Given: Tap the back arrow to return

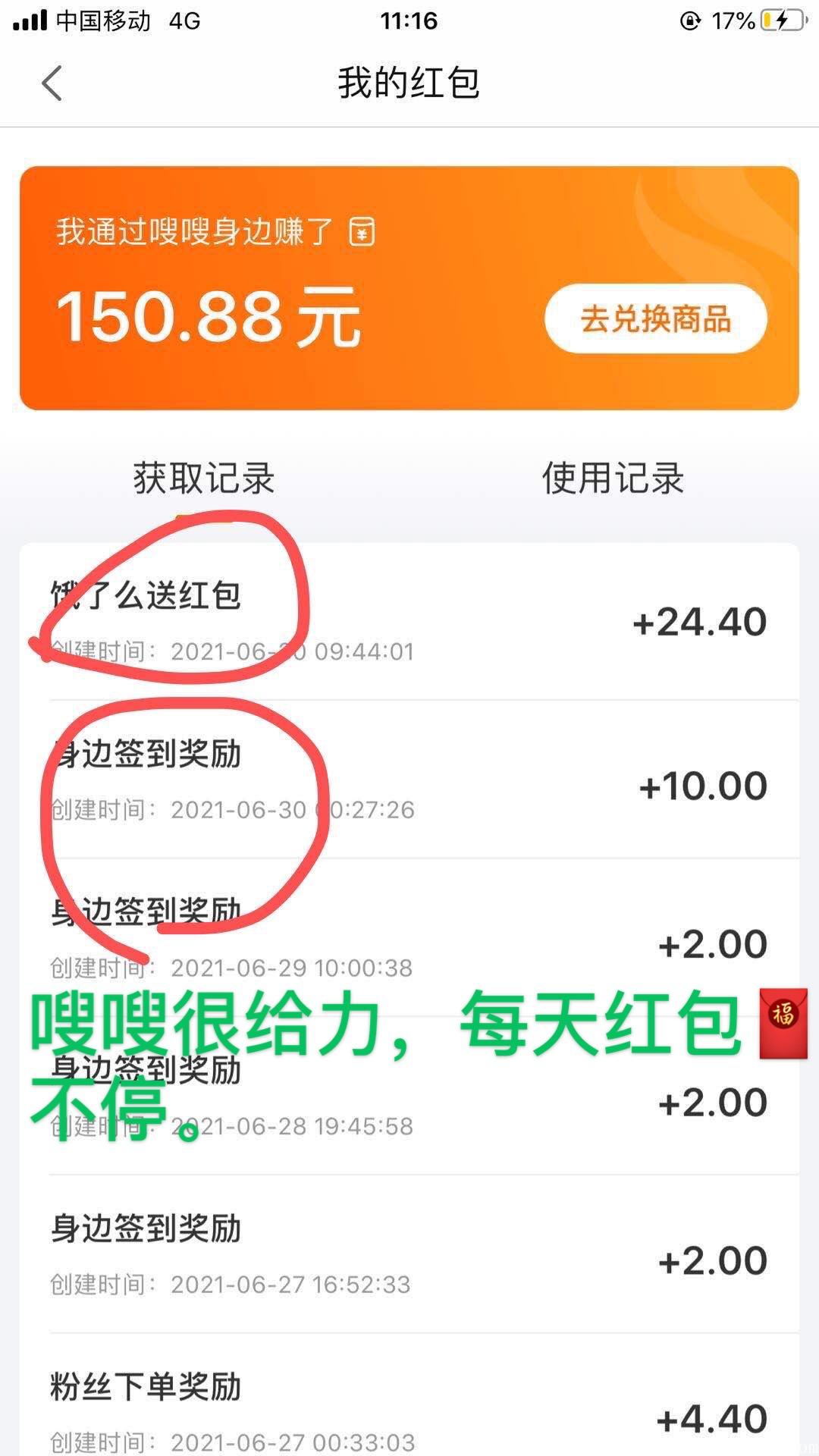Looking at the screenshot, I should pos(51,82).
